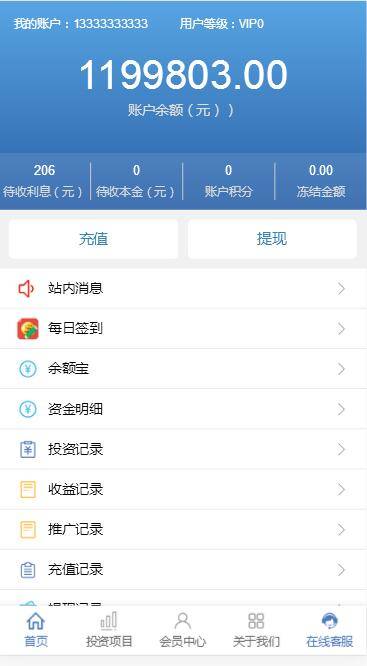367x666 pixels.
Task: Tap the 充值 recharge button
Action: coord(93,239)
